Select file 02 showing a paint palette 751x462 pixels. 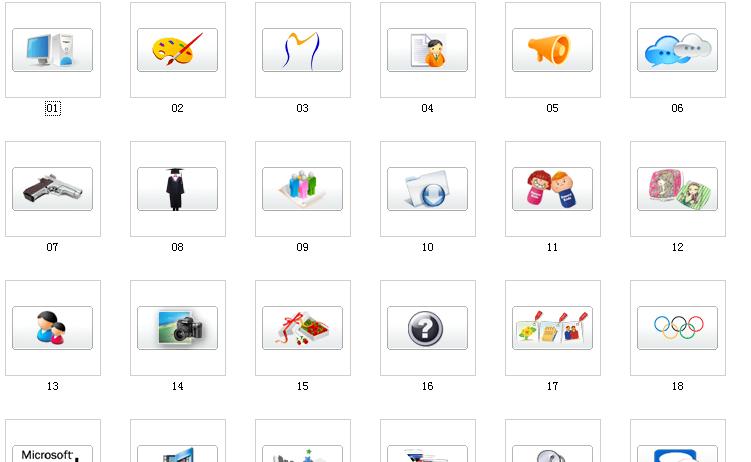[177, 50]
